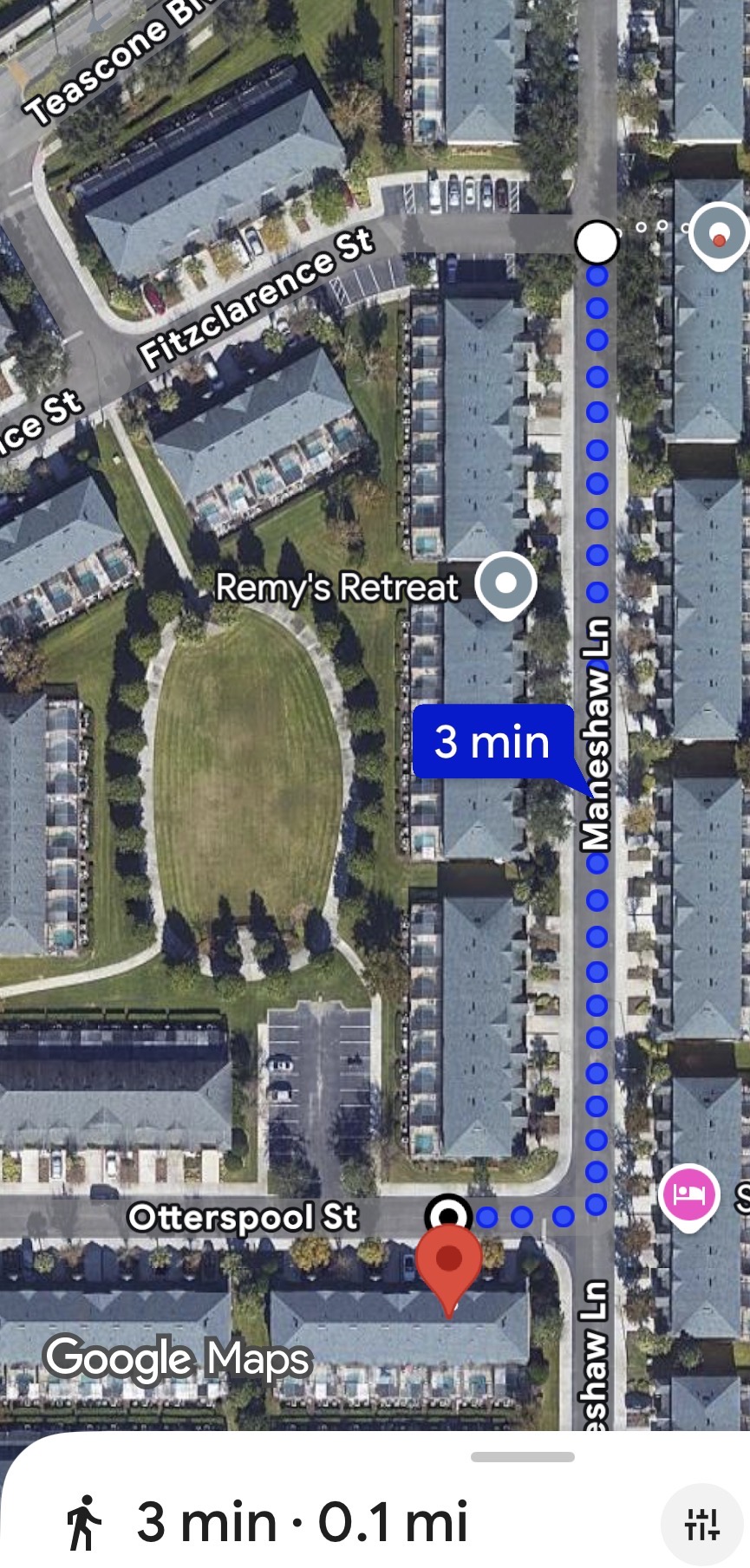The image size is (750, 1568).
Task: Tap the 3 min route label
Action: click(x=492, y=742)
